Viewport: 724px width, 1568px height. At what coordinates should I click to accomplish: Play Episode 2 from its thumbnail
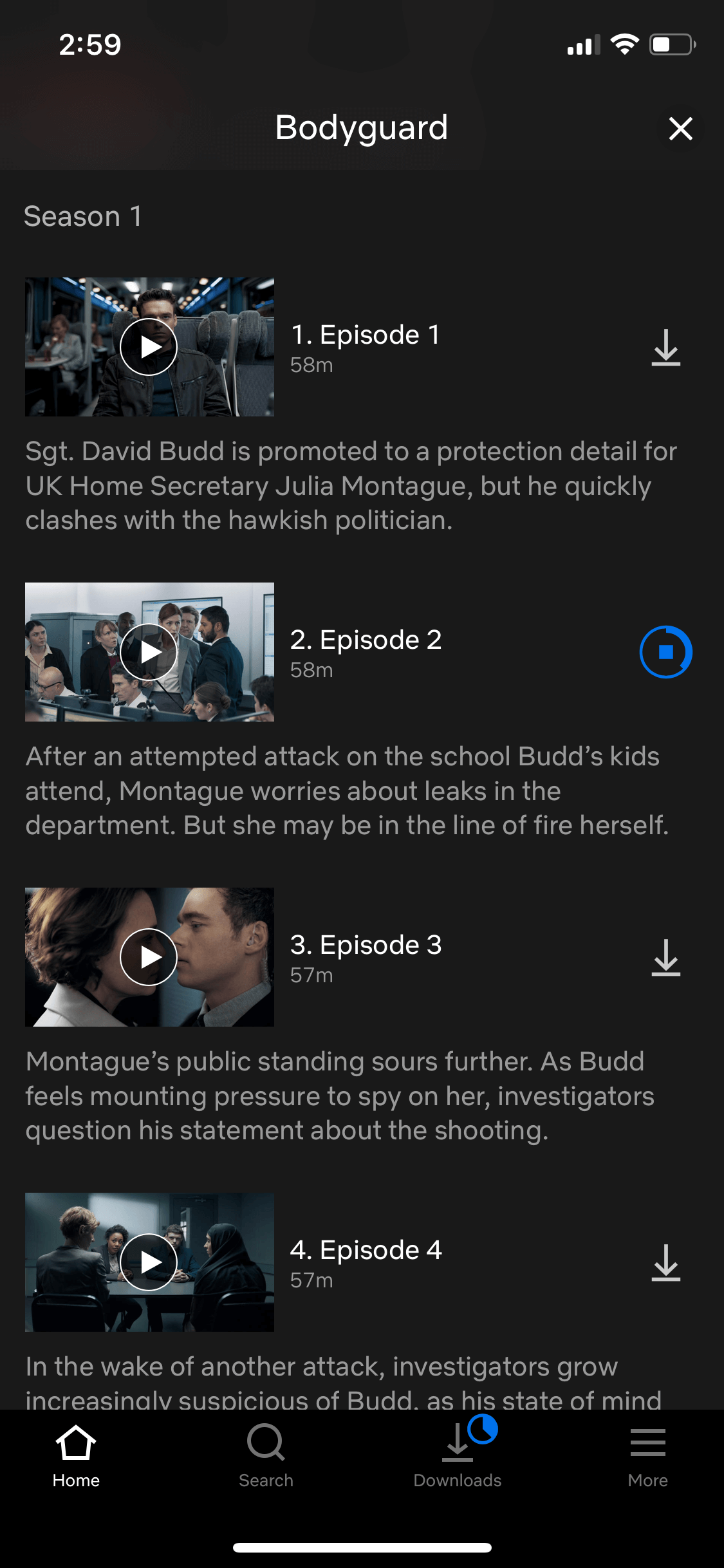149,652
